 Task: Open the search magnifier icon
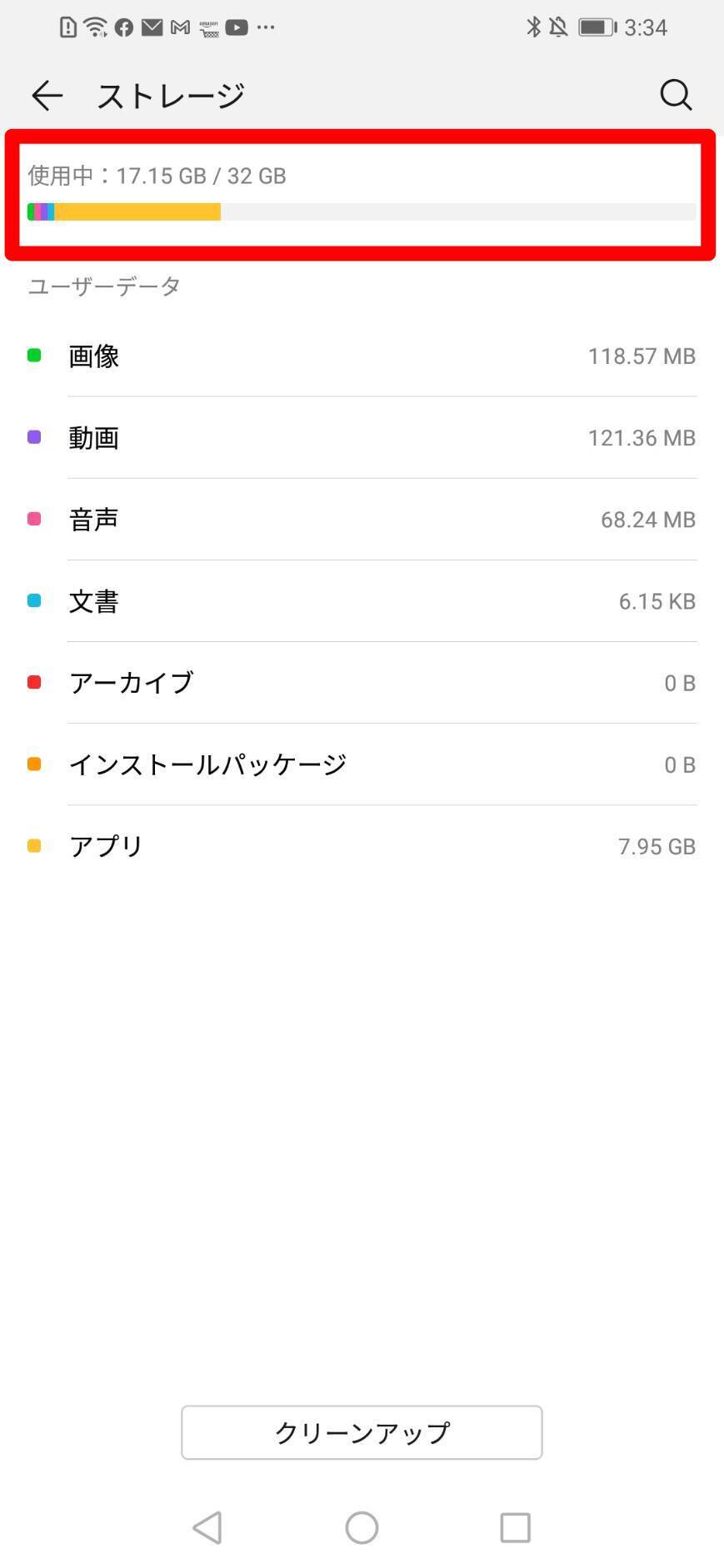(x=676, y=95)
